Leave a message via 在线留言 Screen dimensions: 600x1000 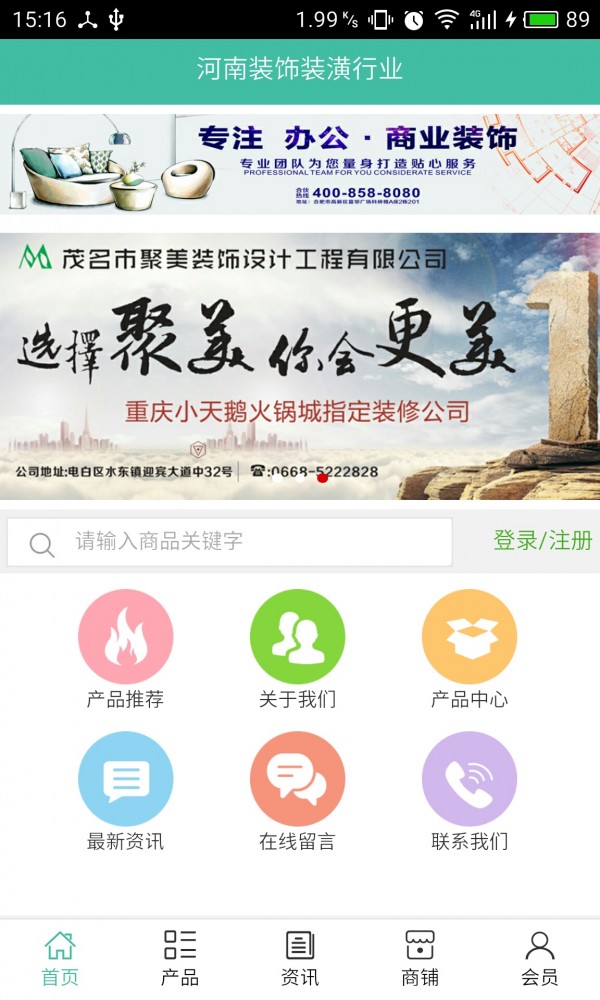pos(297,780)
